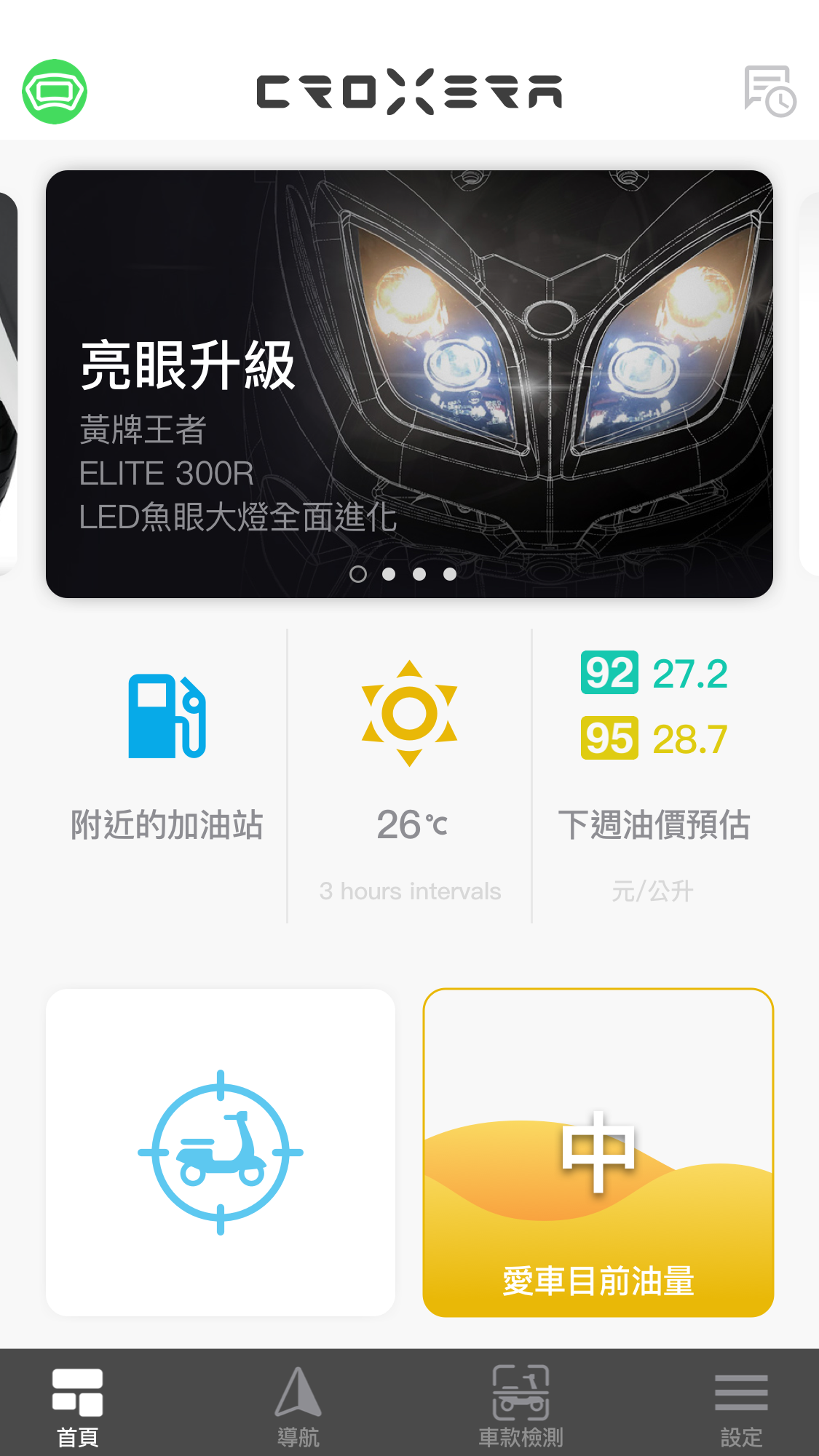Open the message history icon
This screenshot has width=819, height=1456.
tap(769, 92)
